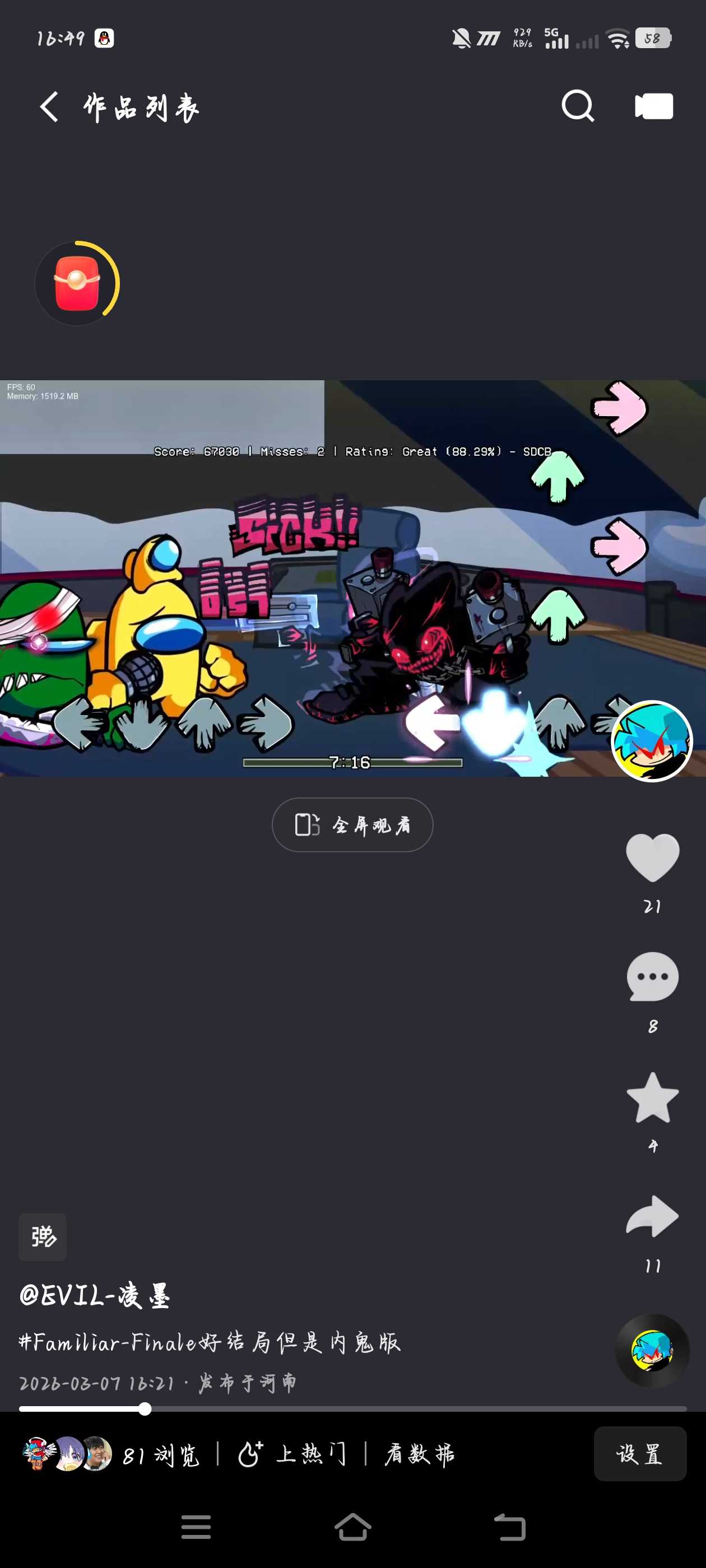
Task: Open the camera icon in top bar
Action: click(653, 107)
